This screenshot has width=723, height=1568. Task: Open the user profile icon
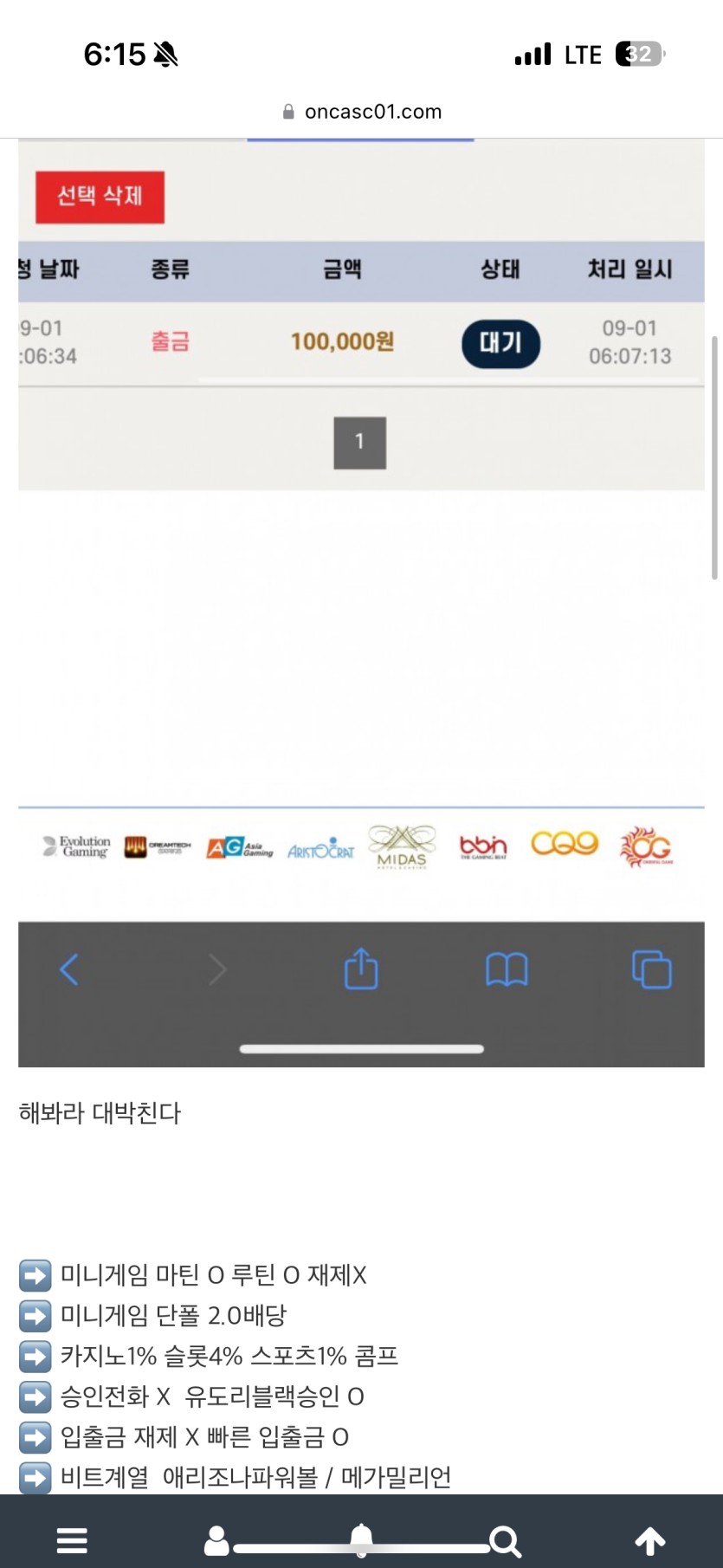pyautogui.click(x=216, y=1540)
